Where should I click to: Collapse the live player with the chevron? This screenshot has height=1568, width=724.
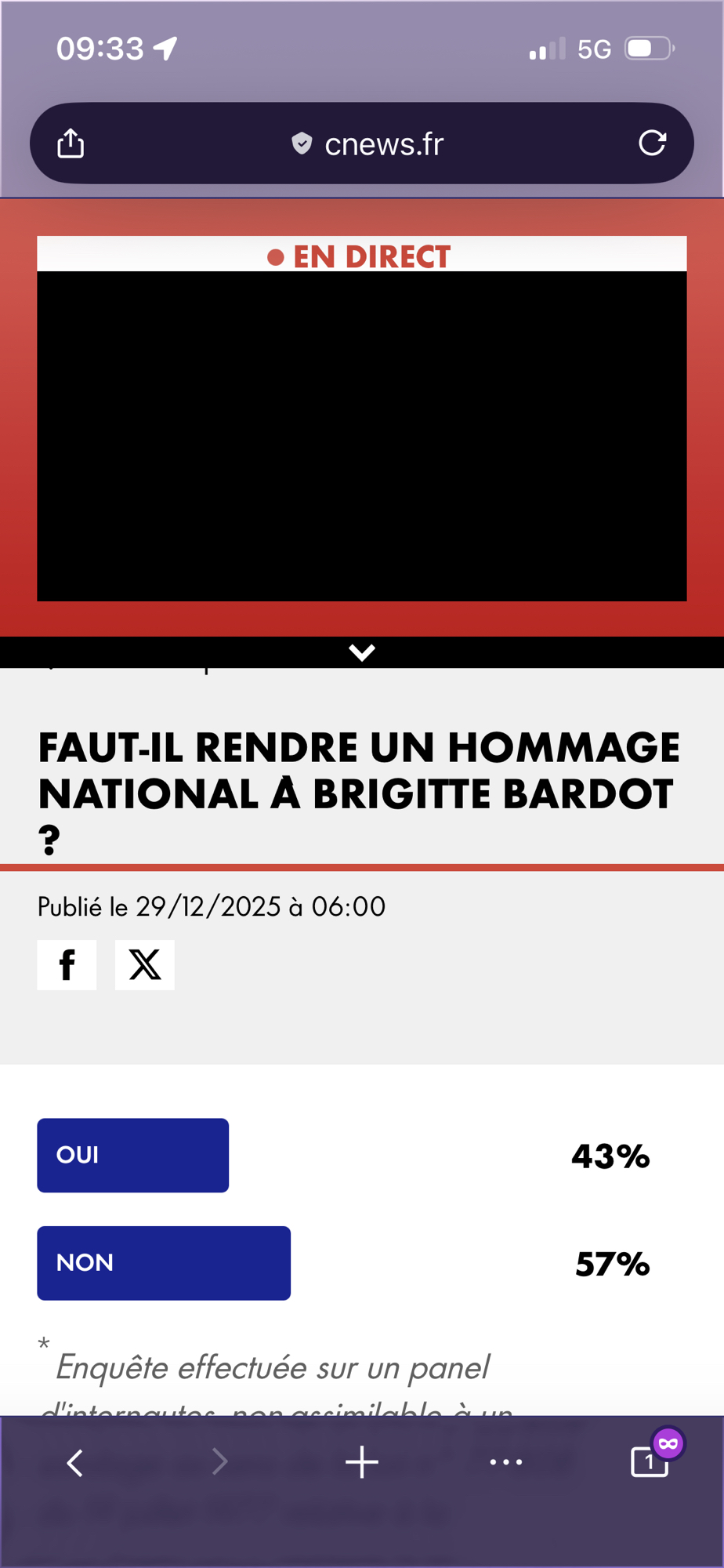(361, 652)
